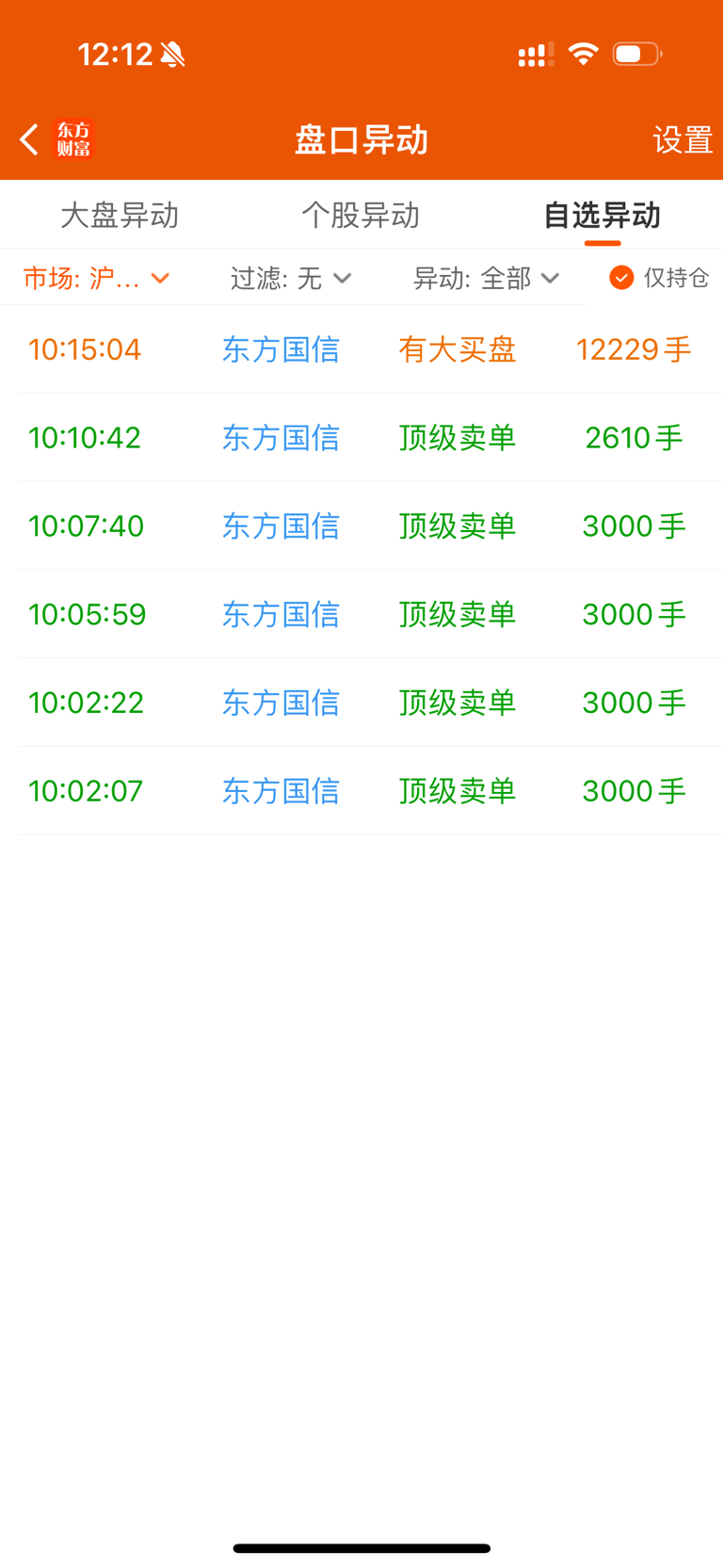Go back using the arrow icon
This screenshot has width=724, height=1568.
(30, 139)
